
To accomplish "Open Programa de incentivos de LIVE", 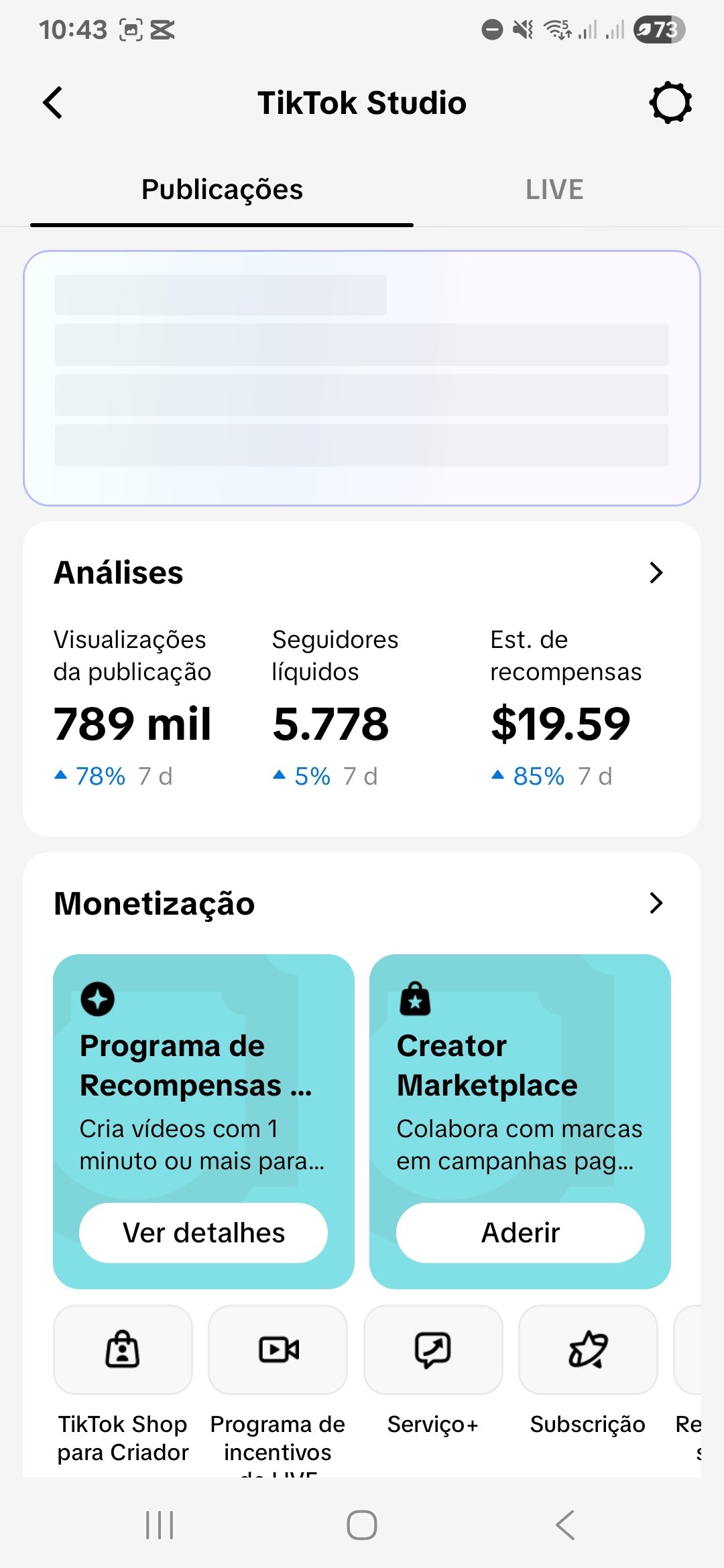I will [278, 1350].
